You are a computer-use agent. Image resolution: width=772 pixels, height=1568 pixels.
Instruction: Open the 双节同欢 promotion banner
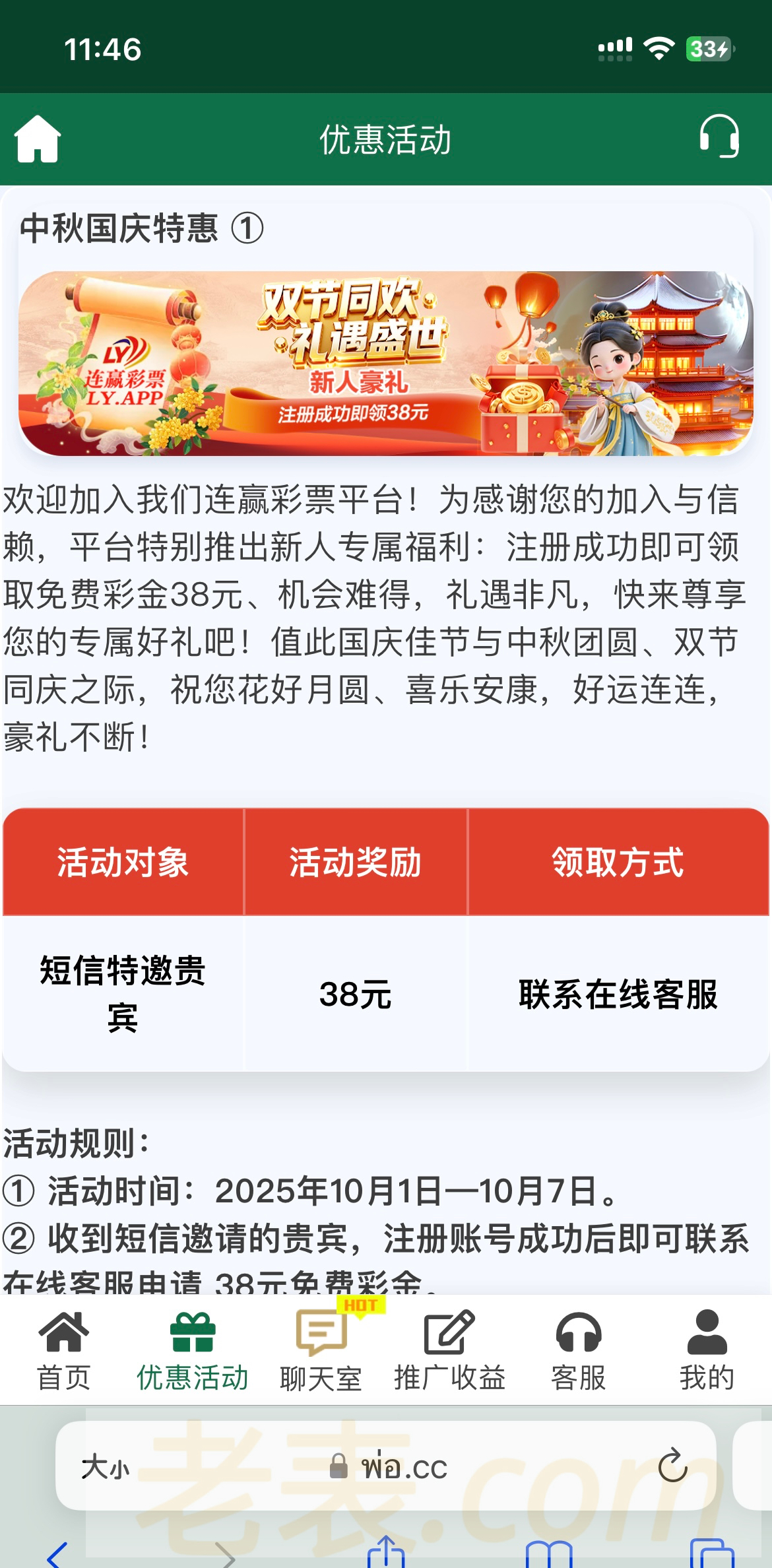click(x=386, y=363)
